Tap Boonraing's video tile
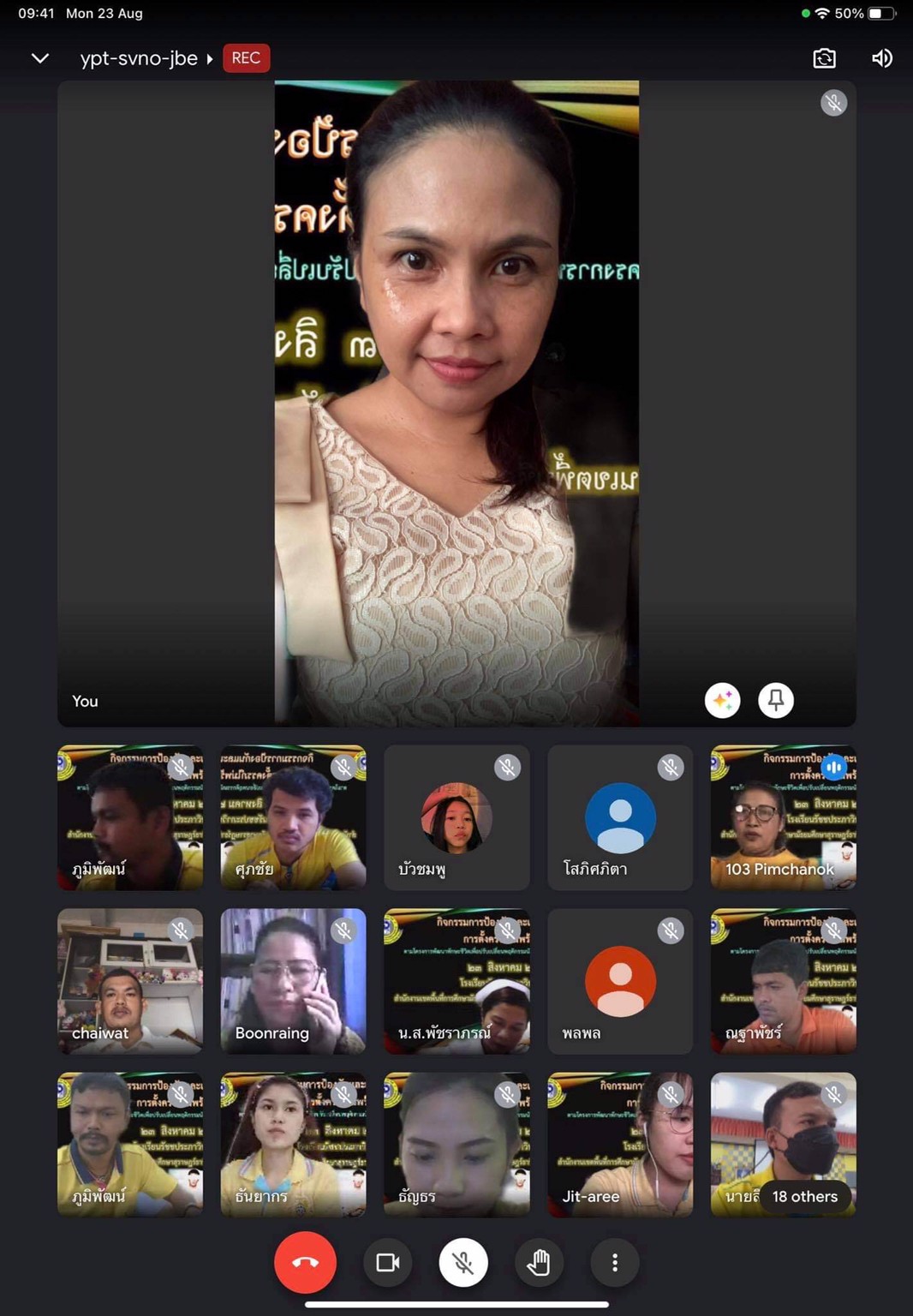The image size is (913, 1316). click(293, 981)
